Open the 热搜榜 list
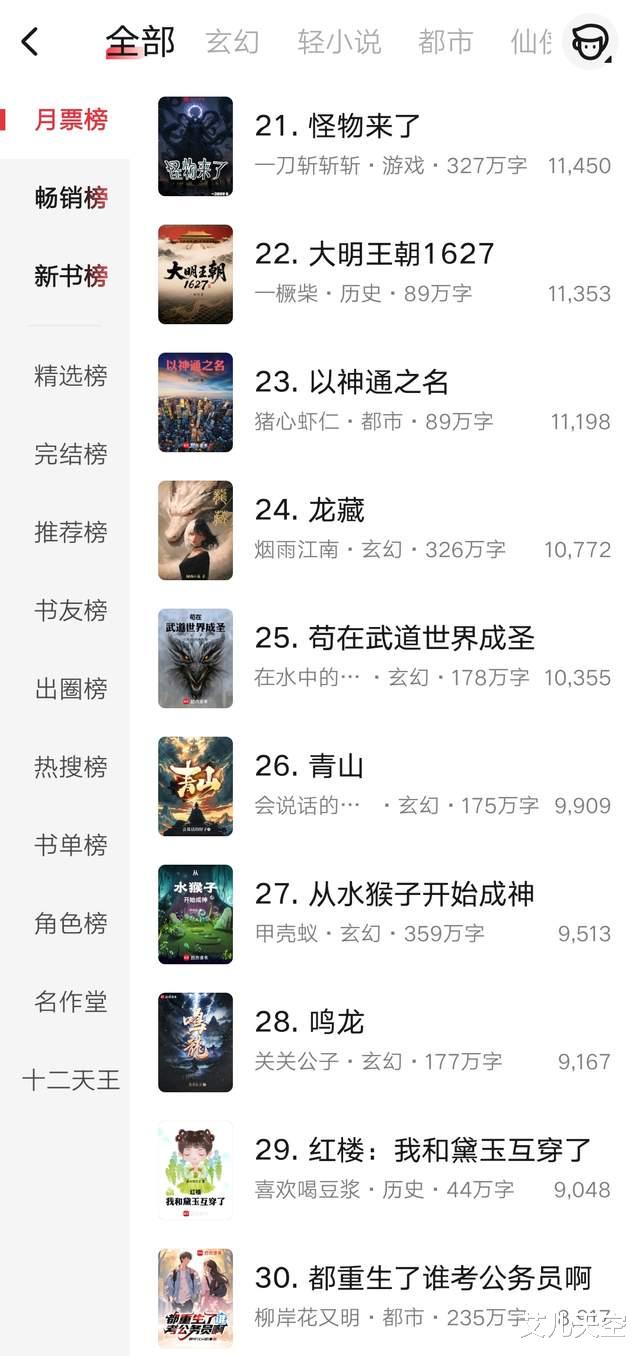The width and height of the screenshot is (640, 1356). click(x=70, y=767)
